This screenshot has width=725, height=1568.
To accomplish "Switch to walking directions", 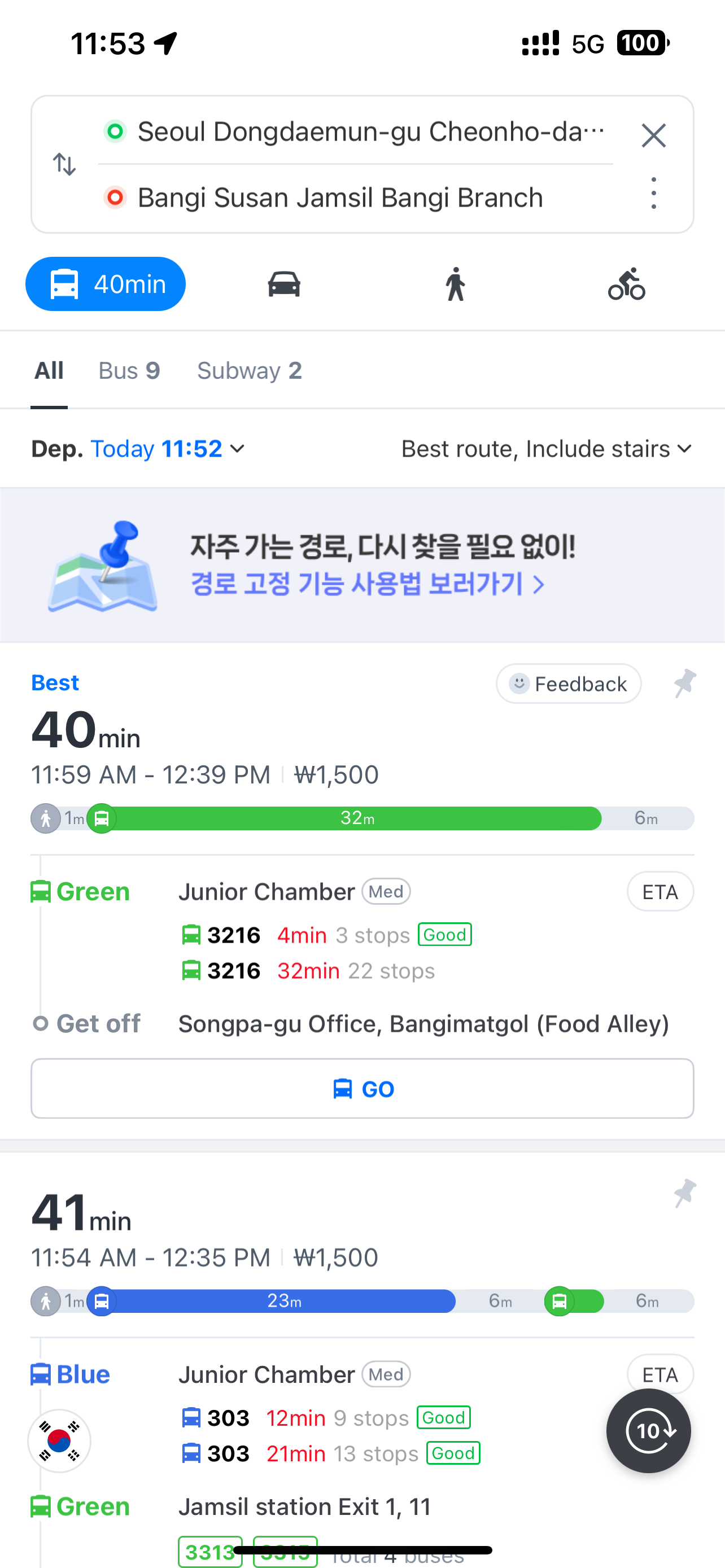I will coord(455,284).
